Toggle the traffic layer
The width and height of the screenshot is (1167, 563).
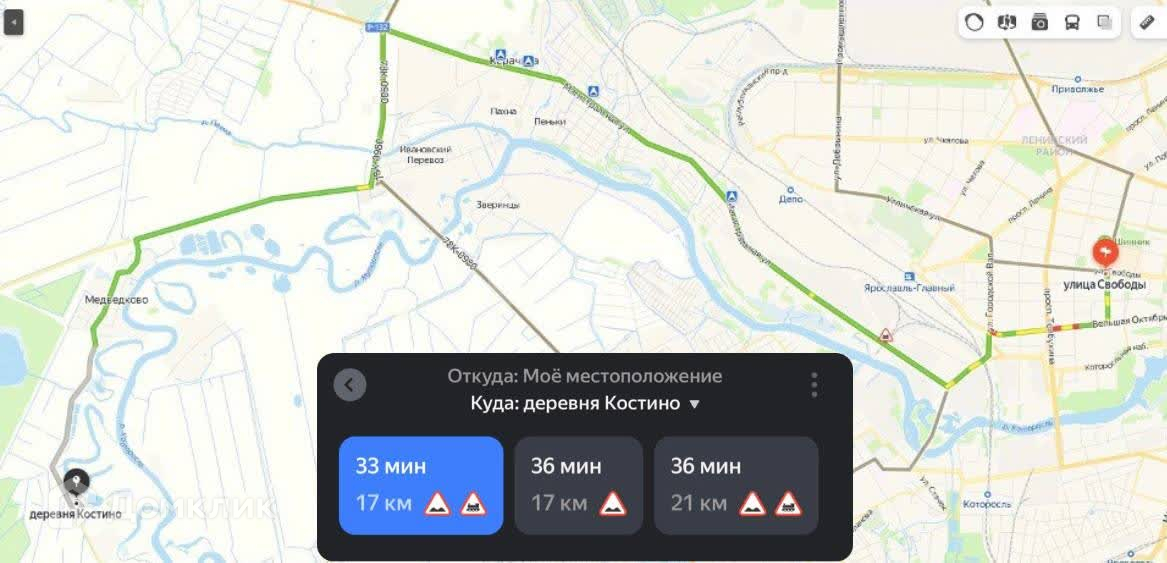(973, 22)
